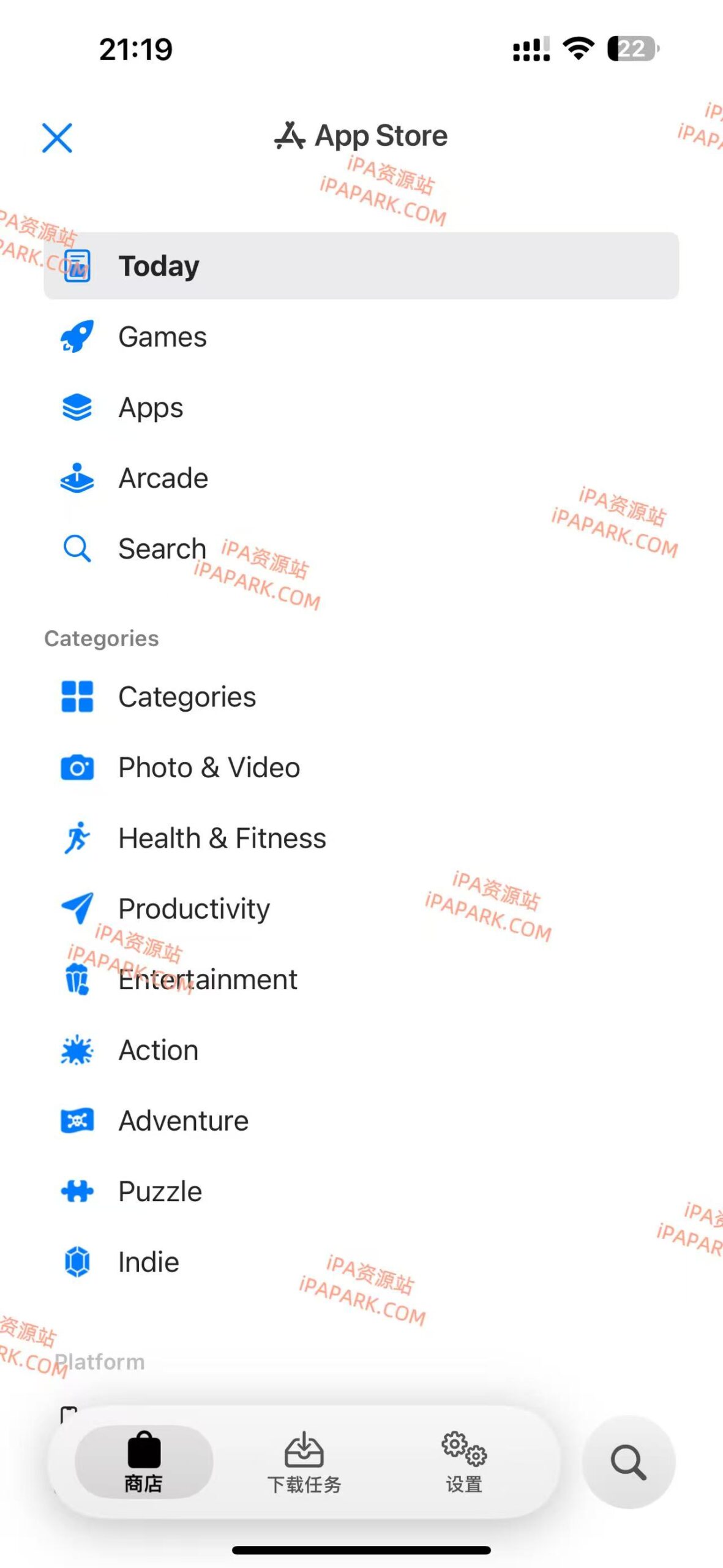723x1568 pixels.
Task: Tap the joystick Arcade icon
Action: pos(77,478)
